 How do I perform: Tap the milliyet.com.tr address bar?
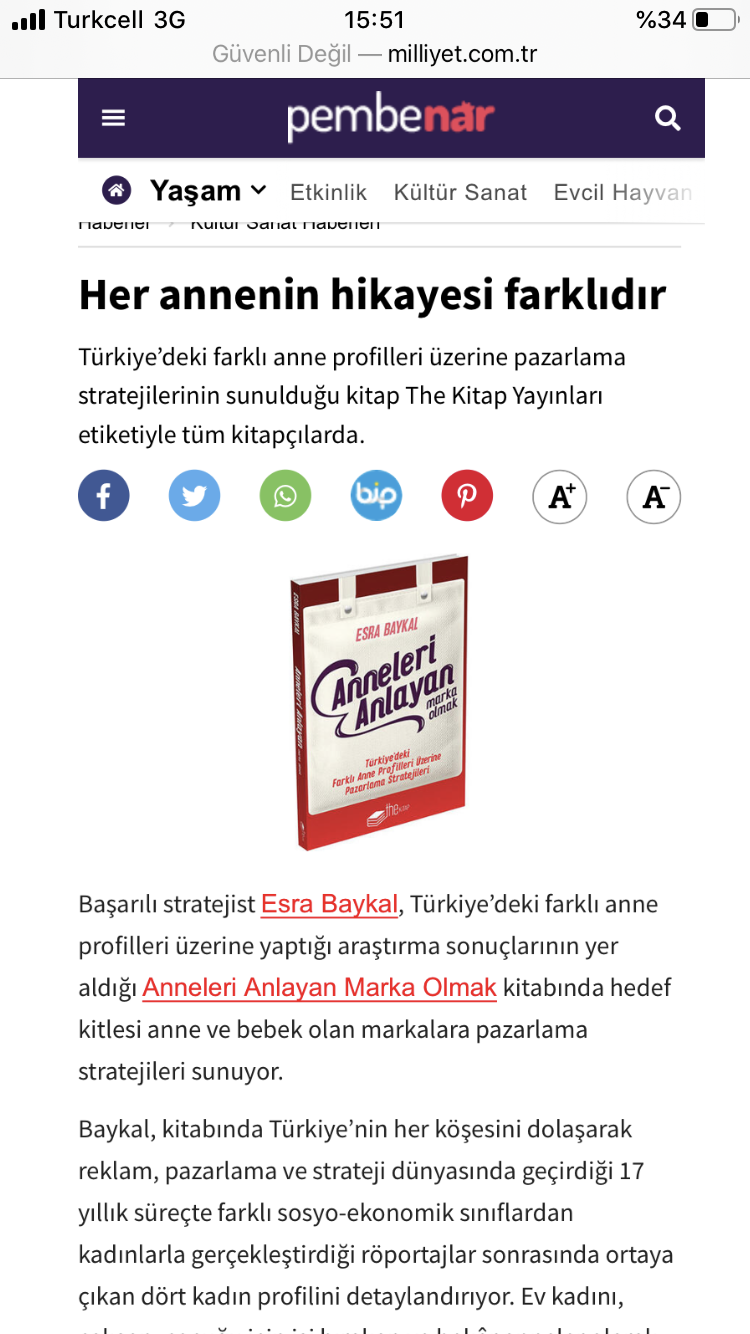click(375, 54)
